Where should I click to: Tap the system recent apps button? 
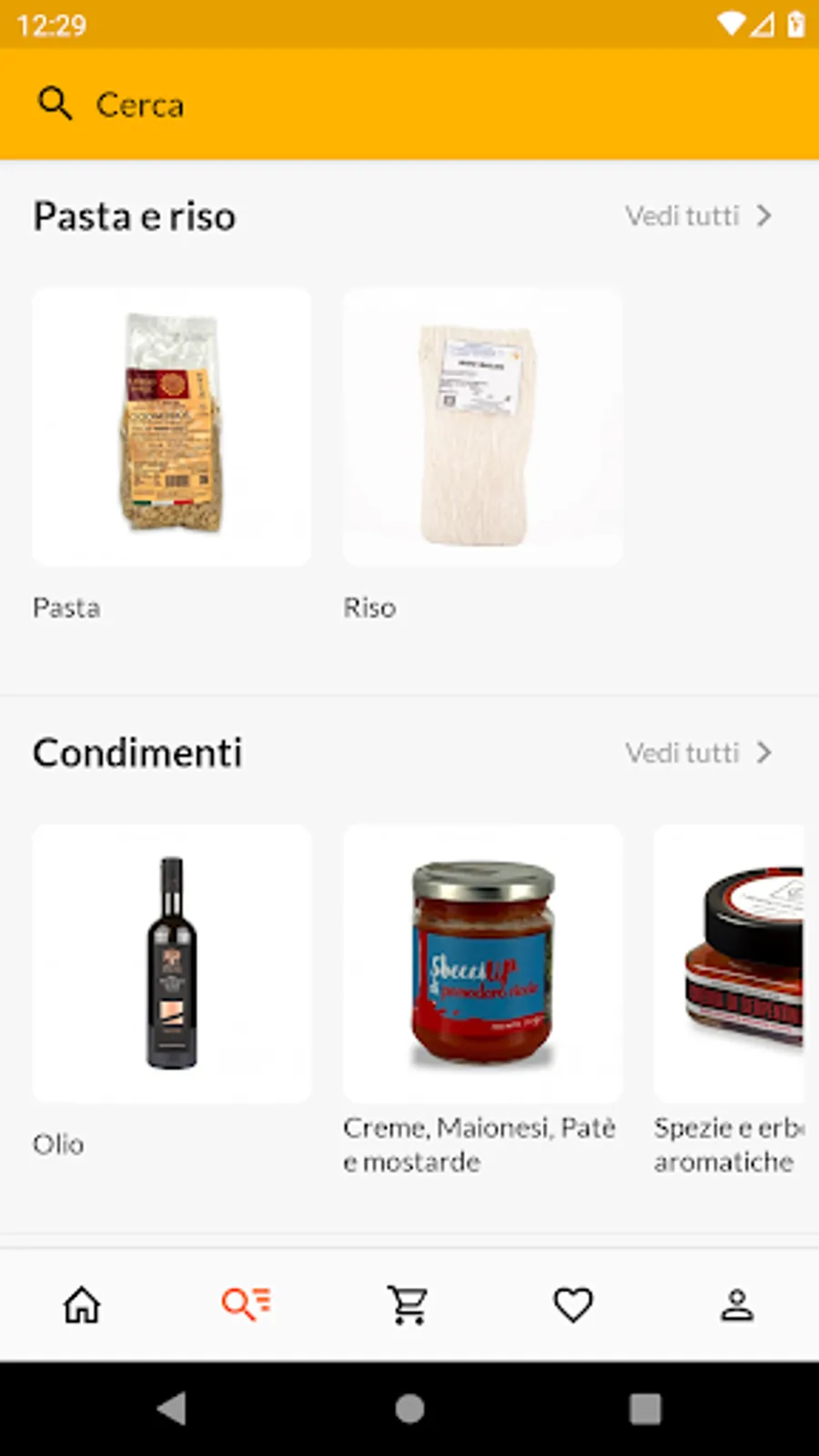point(645,1409)
